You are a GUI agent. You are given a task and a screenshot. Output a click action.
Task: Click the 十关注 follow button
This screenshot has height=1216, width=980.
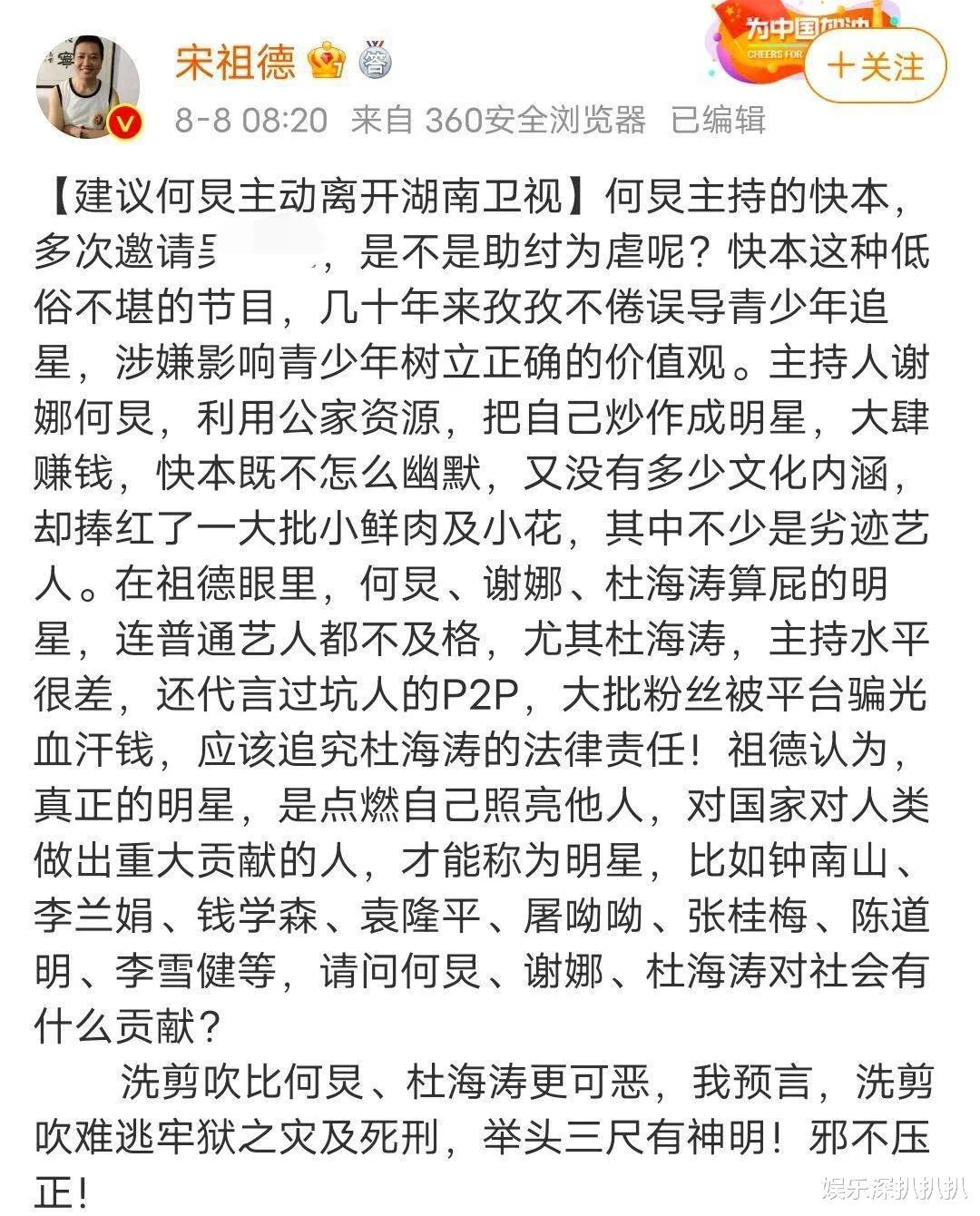[x=874, y=65]
